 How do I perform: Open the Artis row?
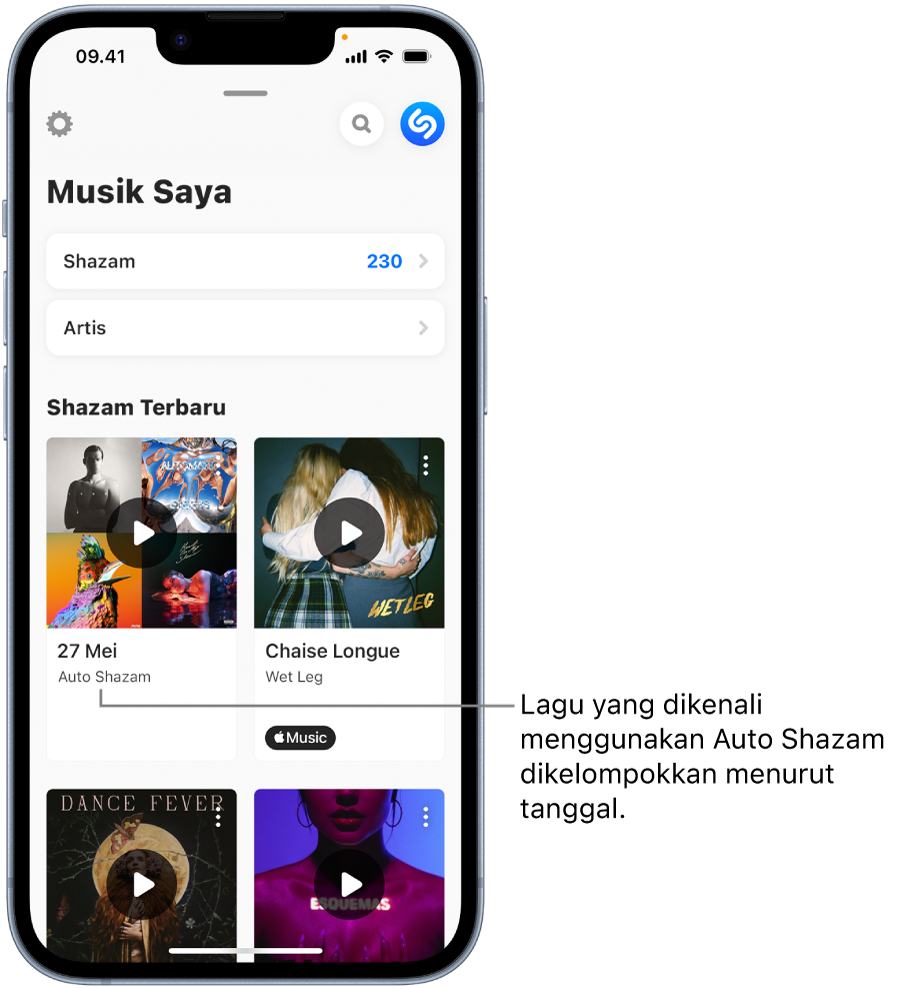pos(245,328)
